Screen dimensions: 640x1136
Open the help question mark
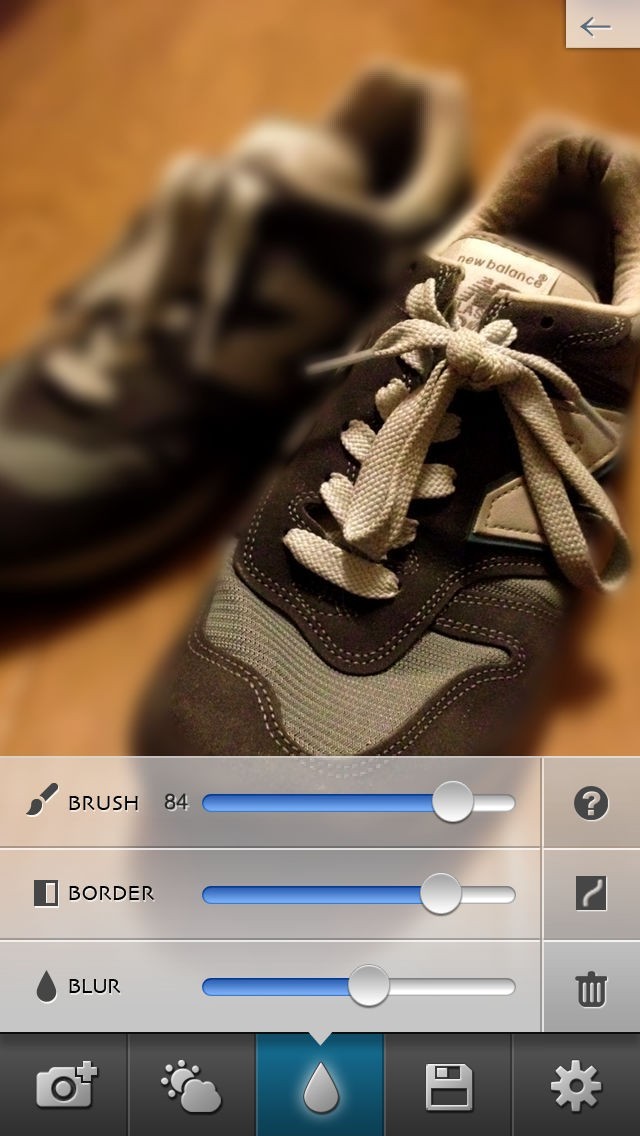pos(591,803)
